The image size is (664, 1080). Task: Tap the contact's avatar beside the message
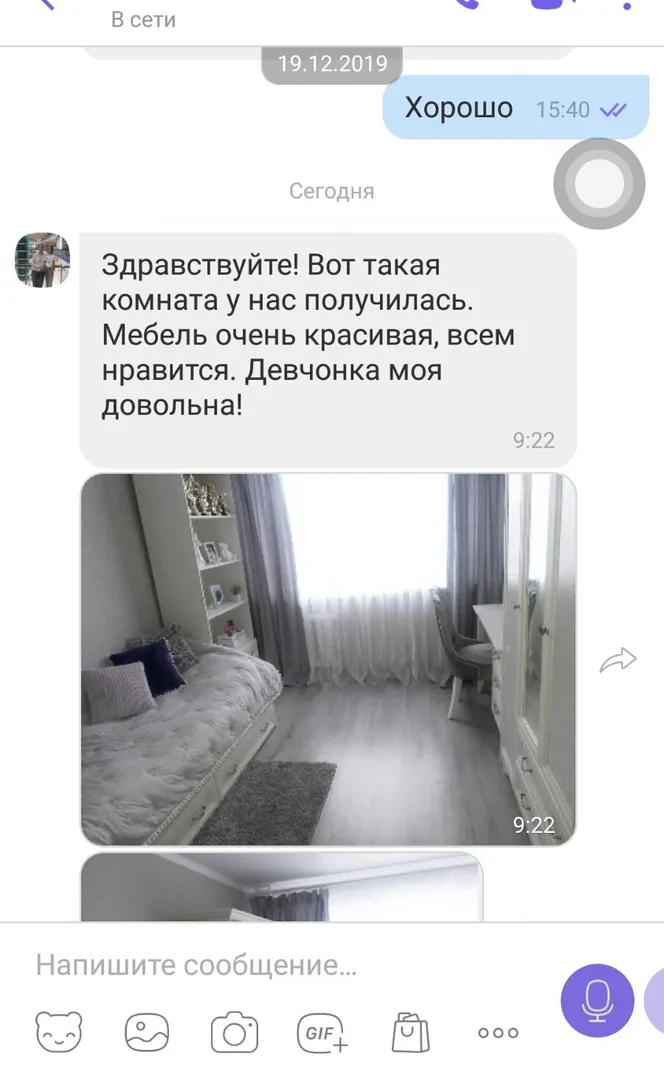(x=43, y=260)
